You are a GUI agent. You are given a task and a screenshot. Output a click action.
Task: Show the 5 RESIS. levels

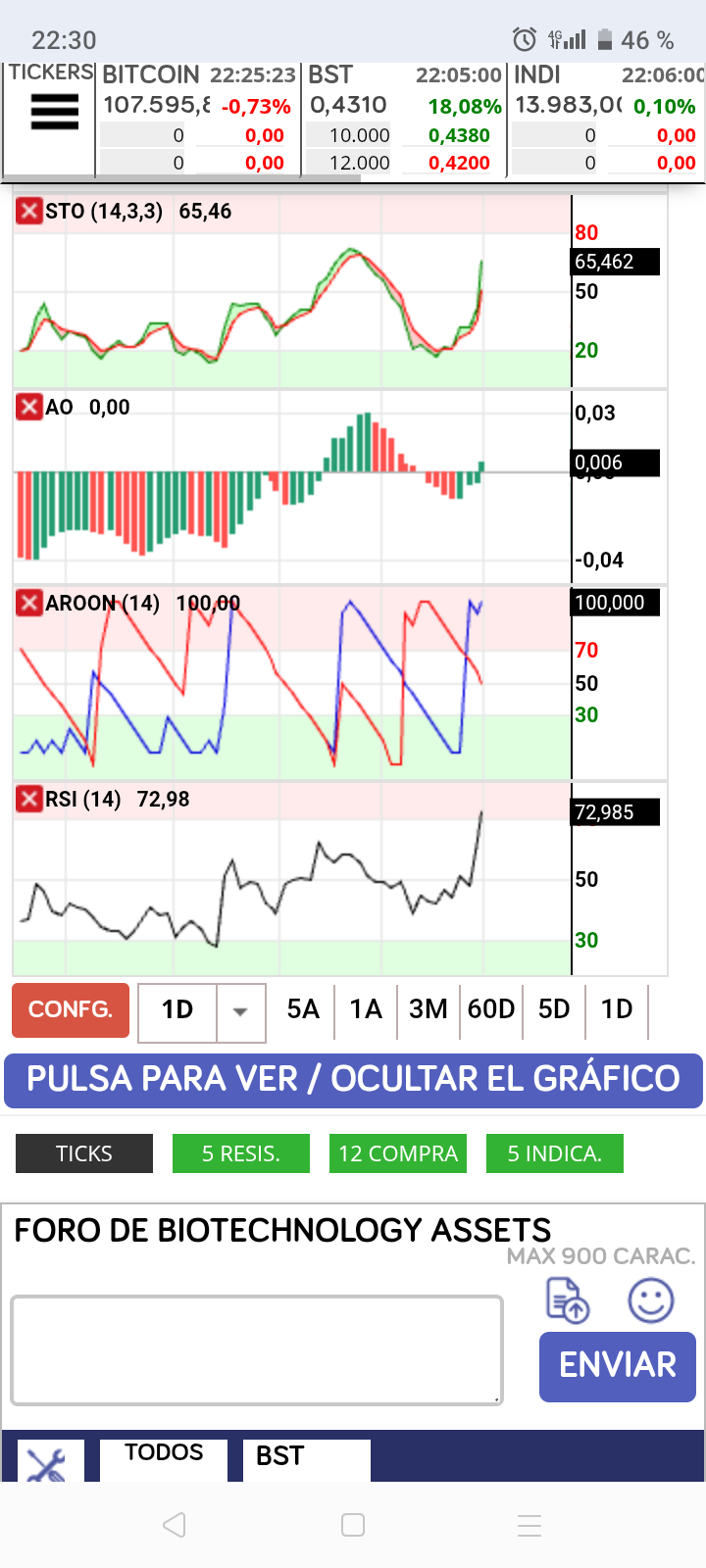click(241, 1153)
